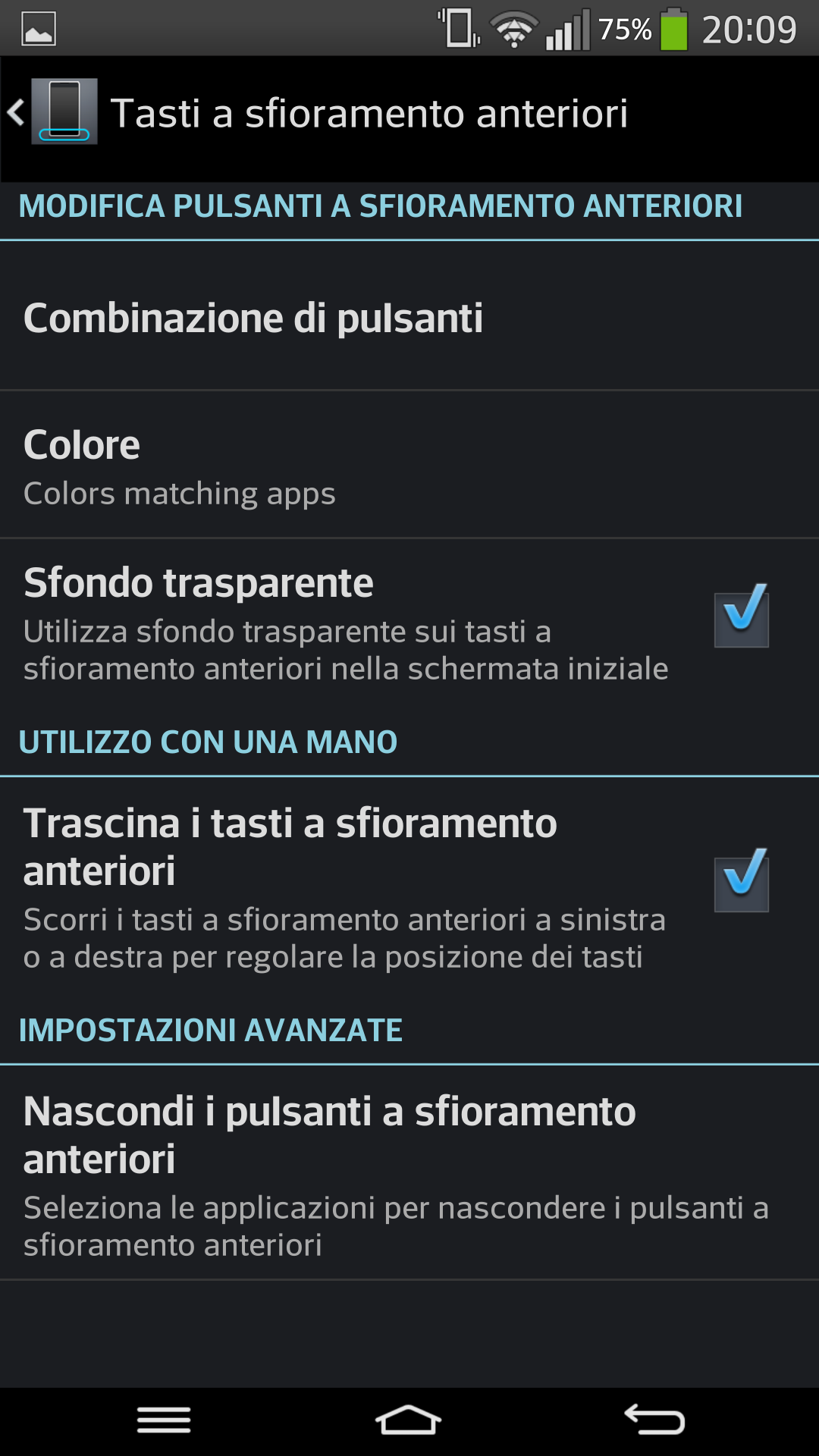The height and width of the screenshot is (1456, 819).
Task: Uncheck the Sfondo trasparente checkbox
Action: (742, 617)
